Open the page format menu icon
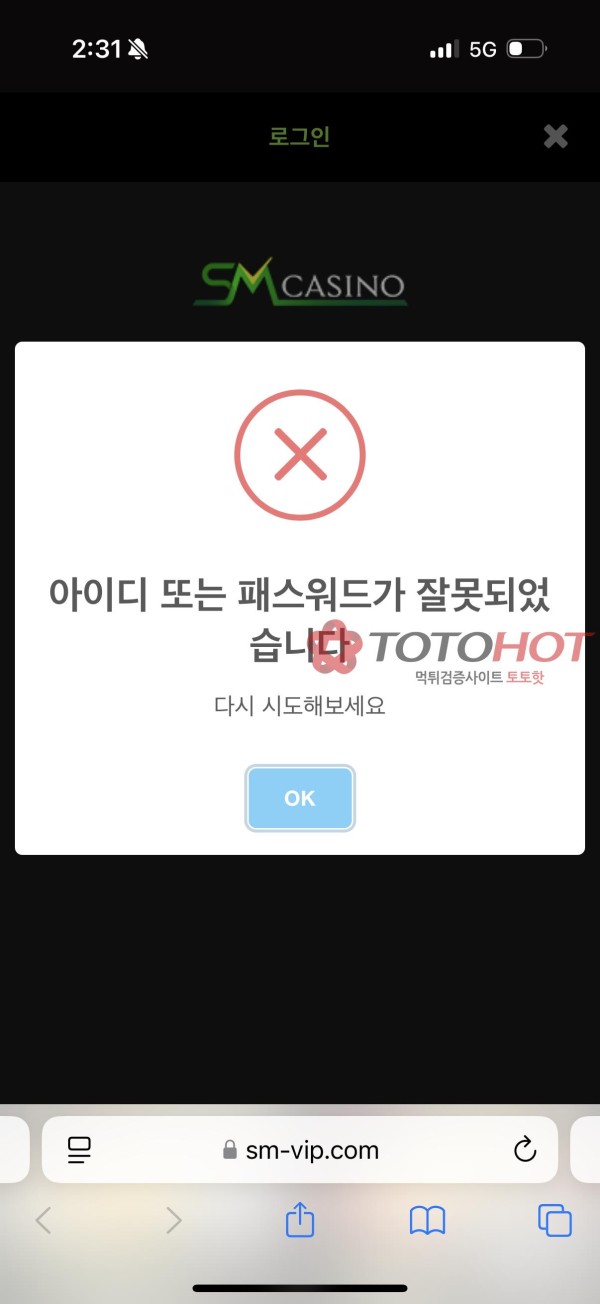Image resolution: width=600 pixels, height=1304 pixels. coord(80,1150)
